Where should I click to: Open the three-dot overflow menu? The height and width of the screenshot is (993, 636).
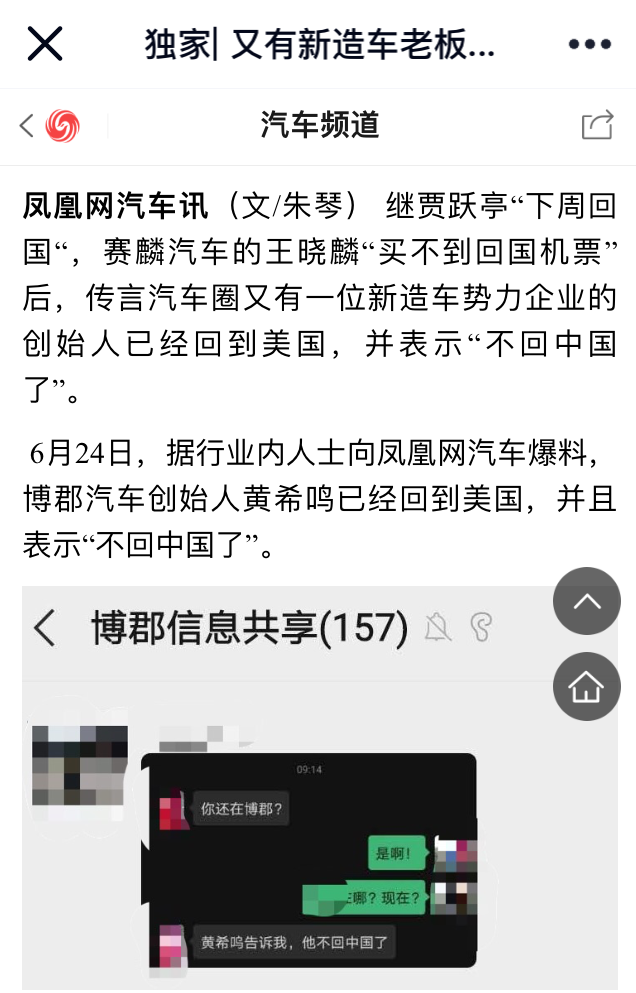(x=589, y=44)
